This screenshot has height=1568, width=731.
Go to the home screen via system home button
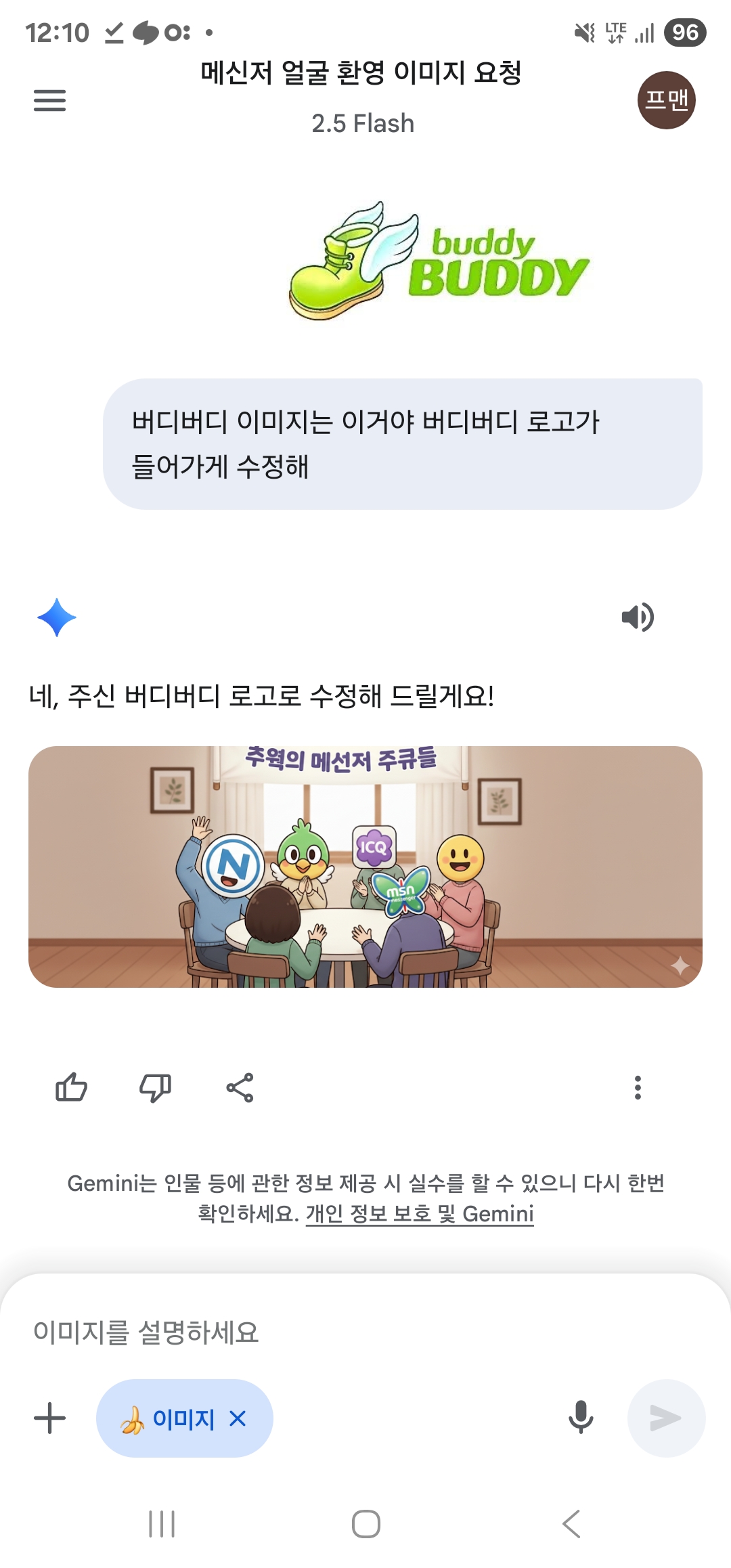(365, 1524)
